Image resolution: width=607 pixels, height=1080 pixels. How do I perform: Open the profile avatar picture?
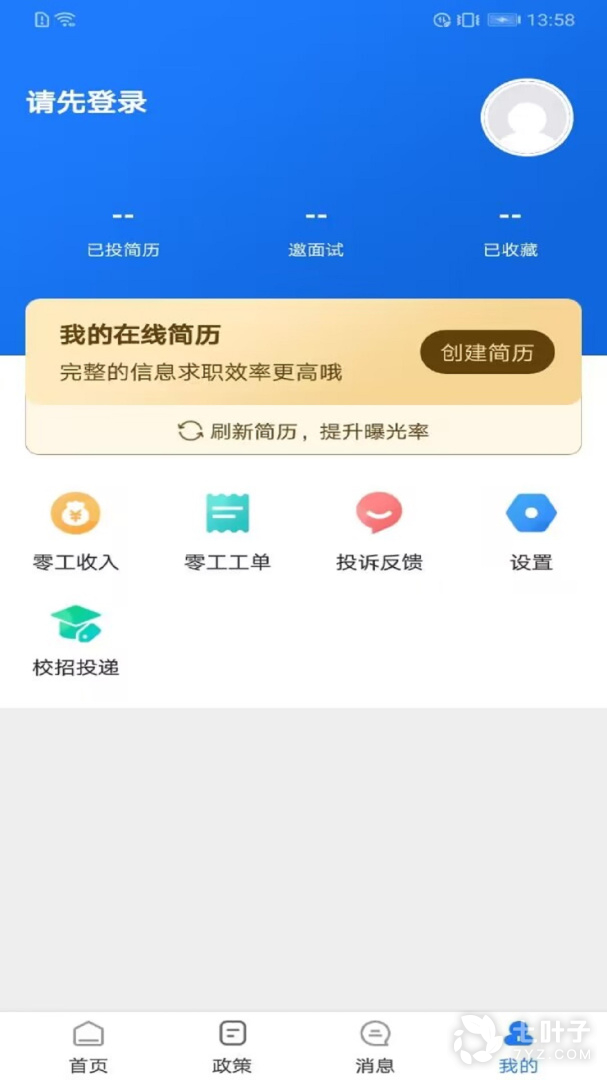coord(526,118)
